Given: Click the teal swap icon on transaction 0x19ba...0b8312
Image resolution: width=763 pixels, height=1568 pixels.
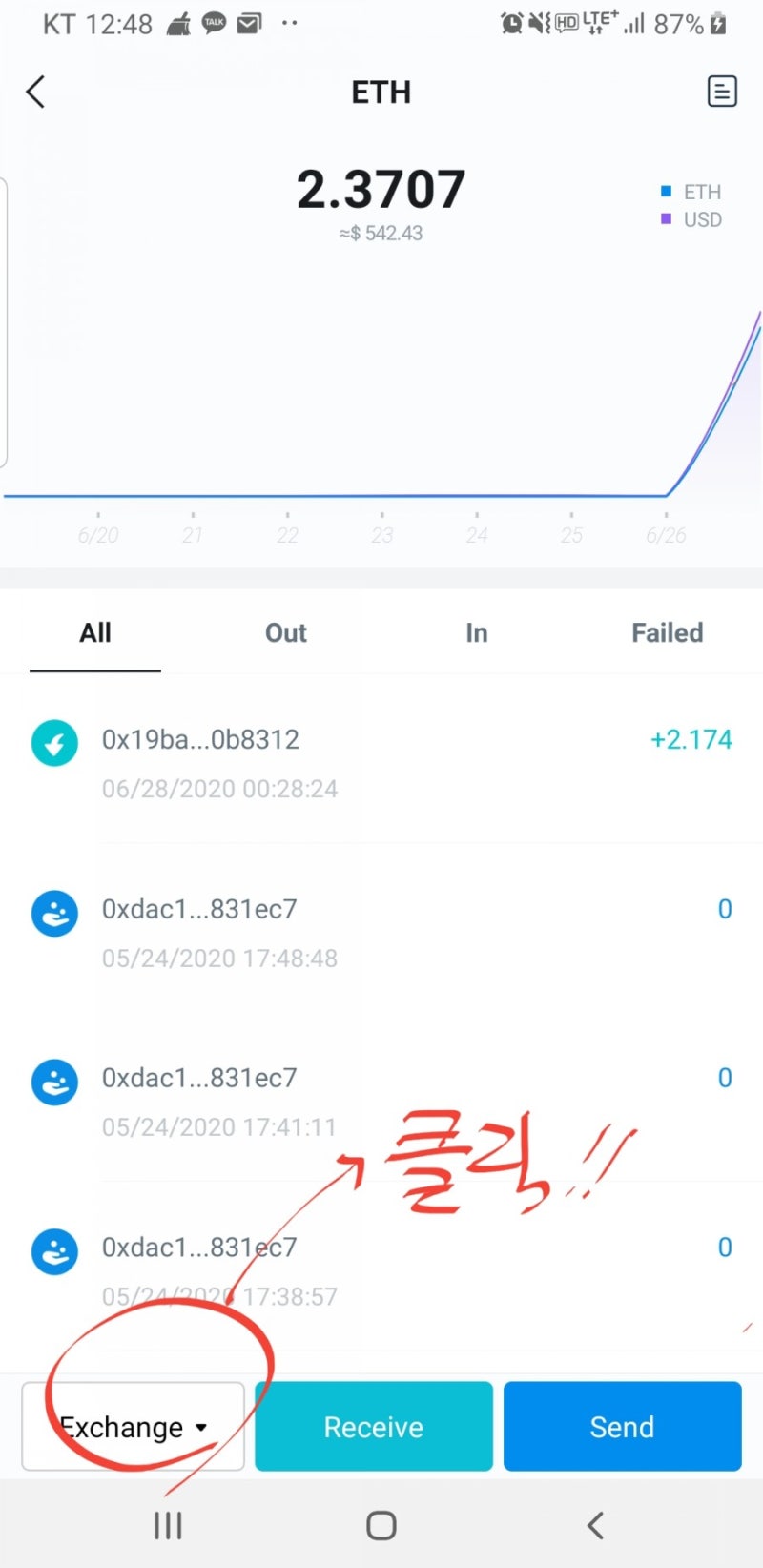Looking at the screenshot, I should pyautogui.click(x=54, y=742).
